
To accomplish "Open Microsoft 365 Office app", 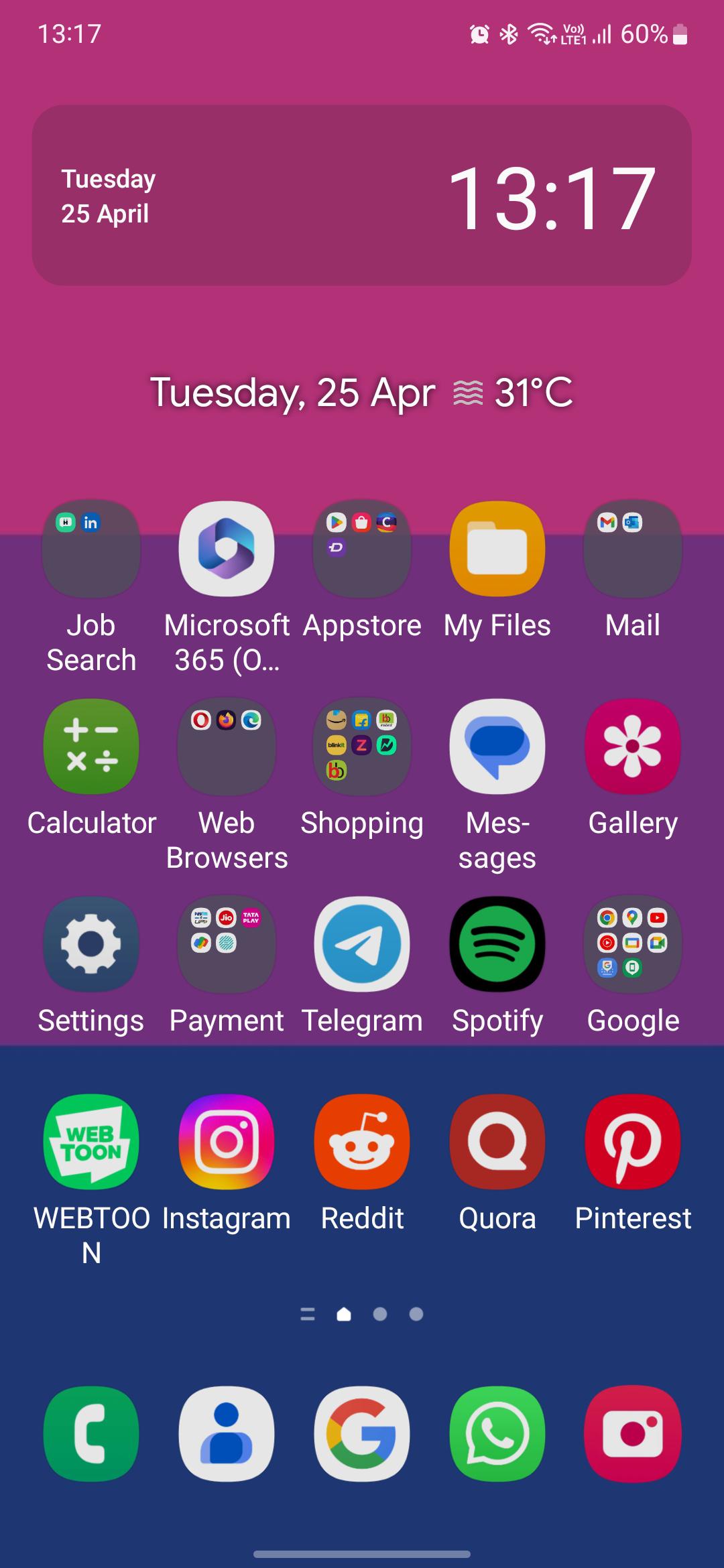I will 227,548.
